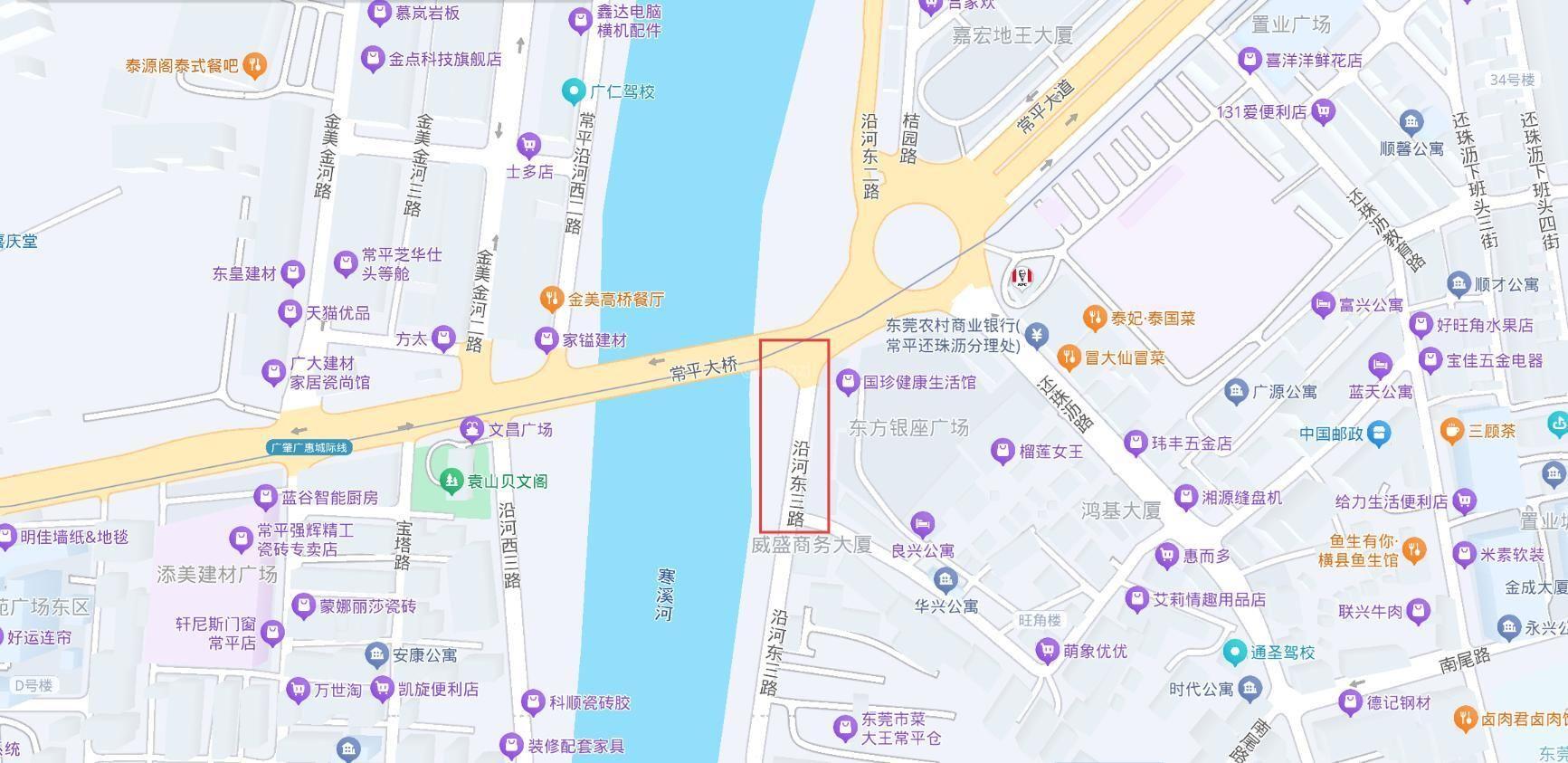The image size is (1568, 763).
Task: Open 良兴公寓 hotel marker
Action: (x=922, y=523)
